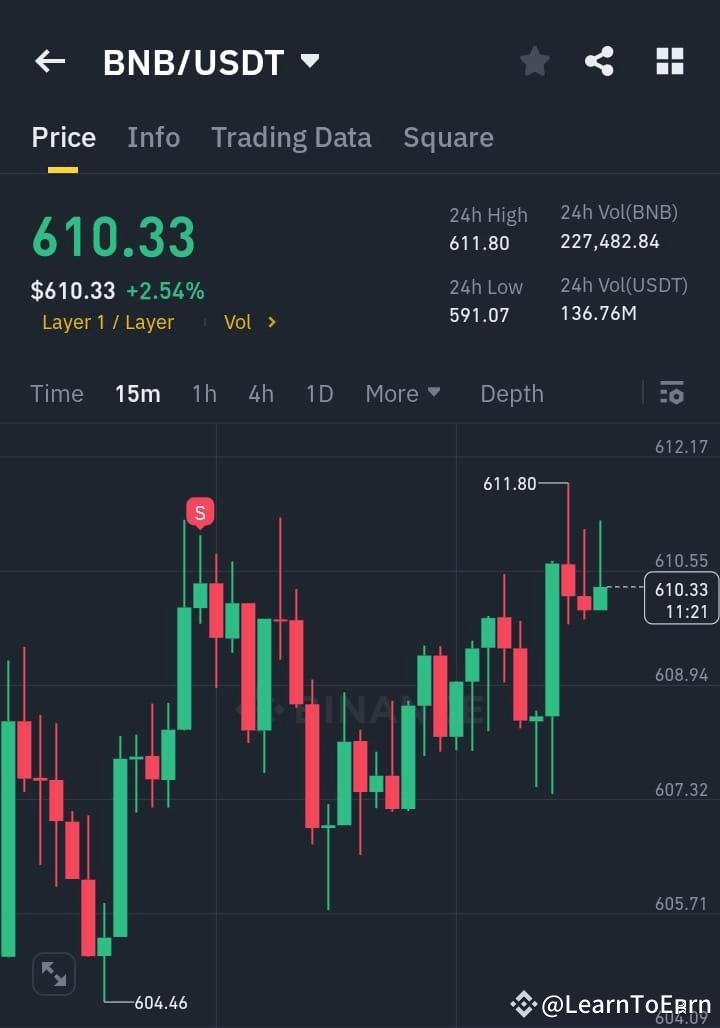
Task: Click the S sell marker on the candle
Action: click(200, 512)
